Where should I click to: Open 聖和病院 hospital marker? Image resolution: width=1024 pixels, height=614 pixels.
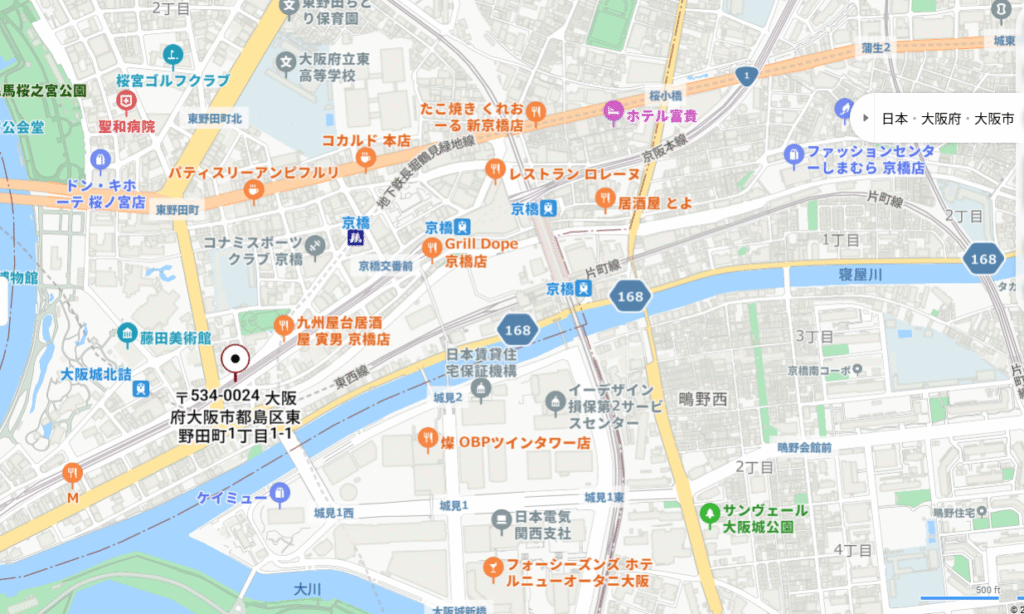pos(126,101)
